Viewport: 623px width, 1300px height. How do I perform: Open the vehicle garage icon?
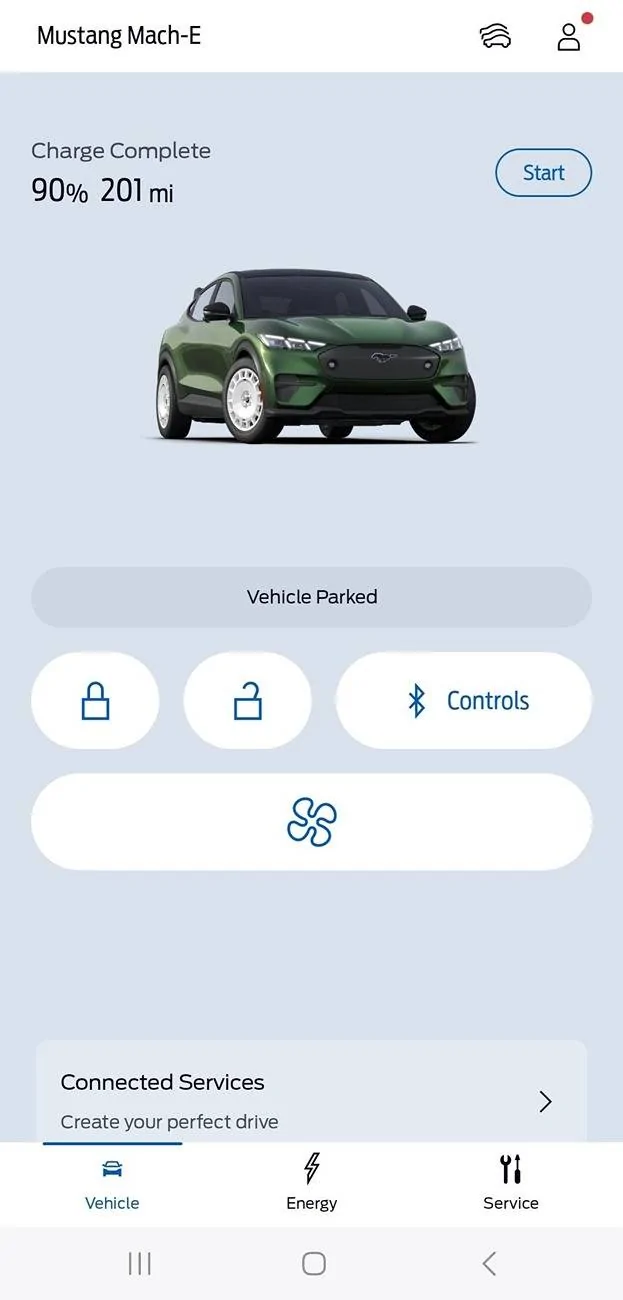(495, 37)
